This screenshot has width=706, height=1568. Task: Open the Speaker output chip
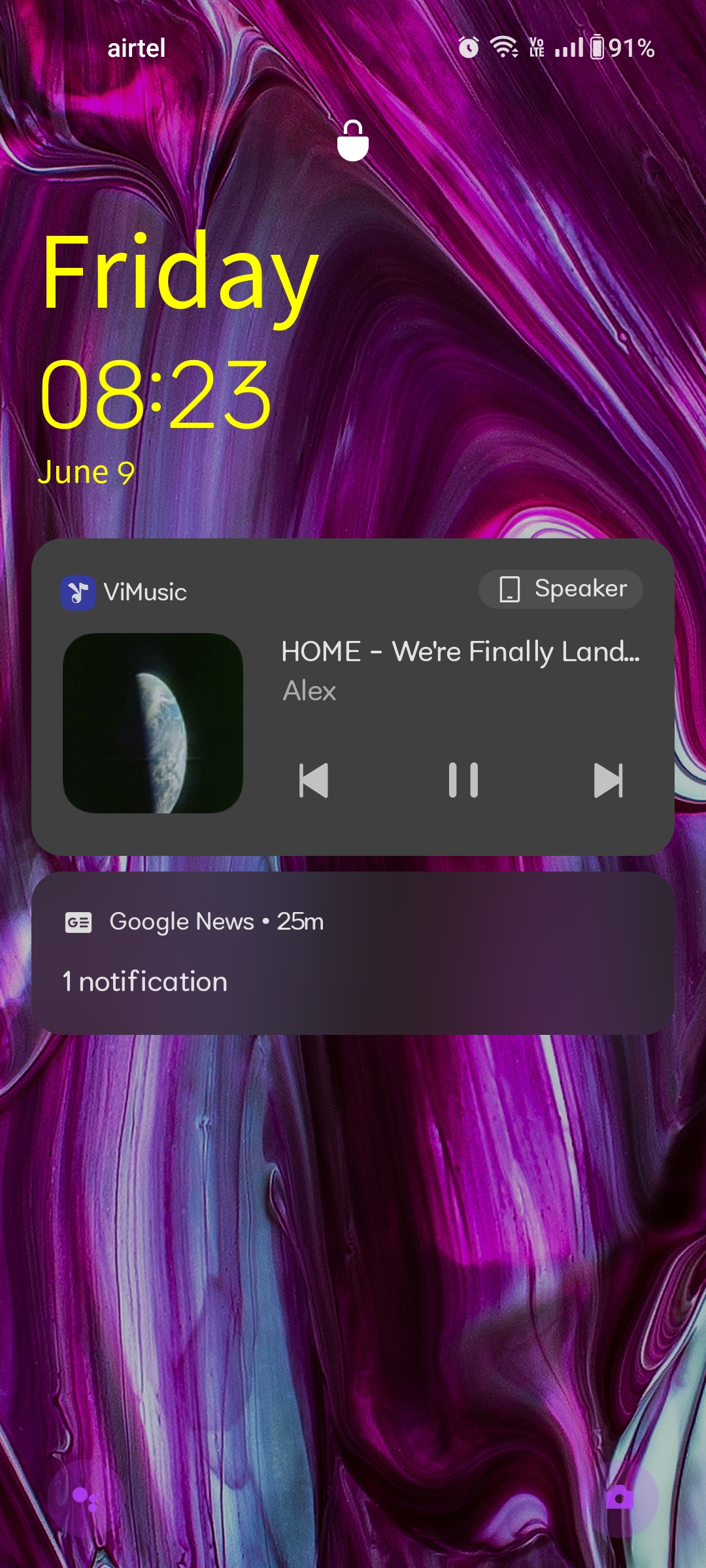pos(561,589)
